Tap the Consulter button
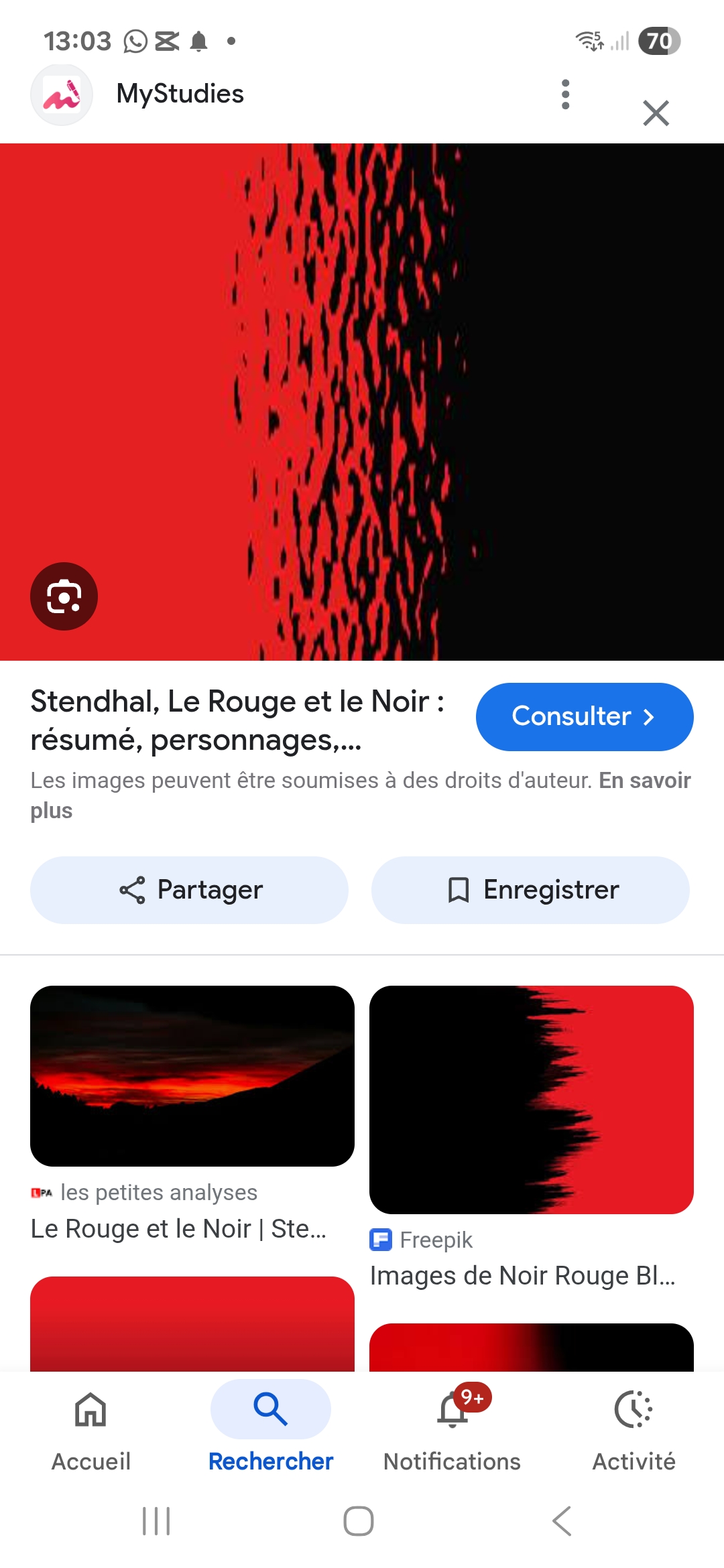Image resolution: width=724 pixels, height=1568 pixels. click(584, 716)
